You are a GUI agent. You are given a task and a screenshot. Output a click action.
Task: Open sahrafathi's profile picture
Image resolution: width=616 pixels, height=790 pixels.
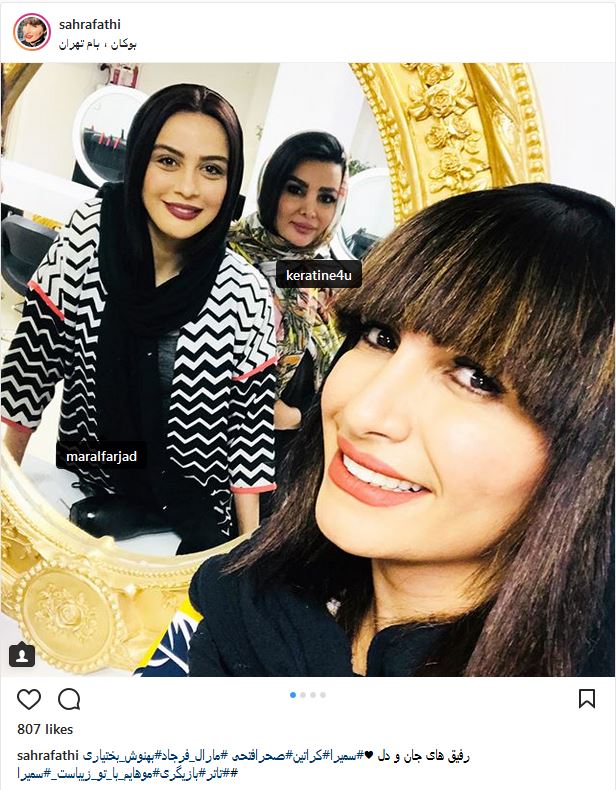click(31, 32)
